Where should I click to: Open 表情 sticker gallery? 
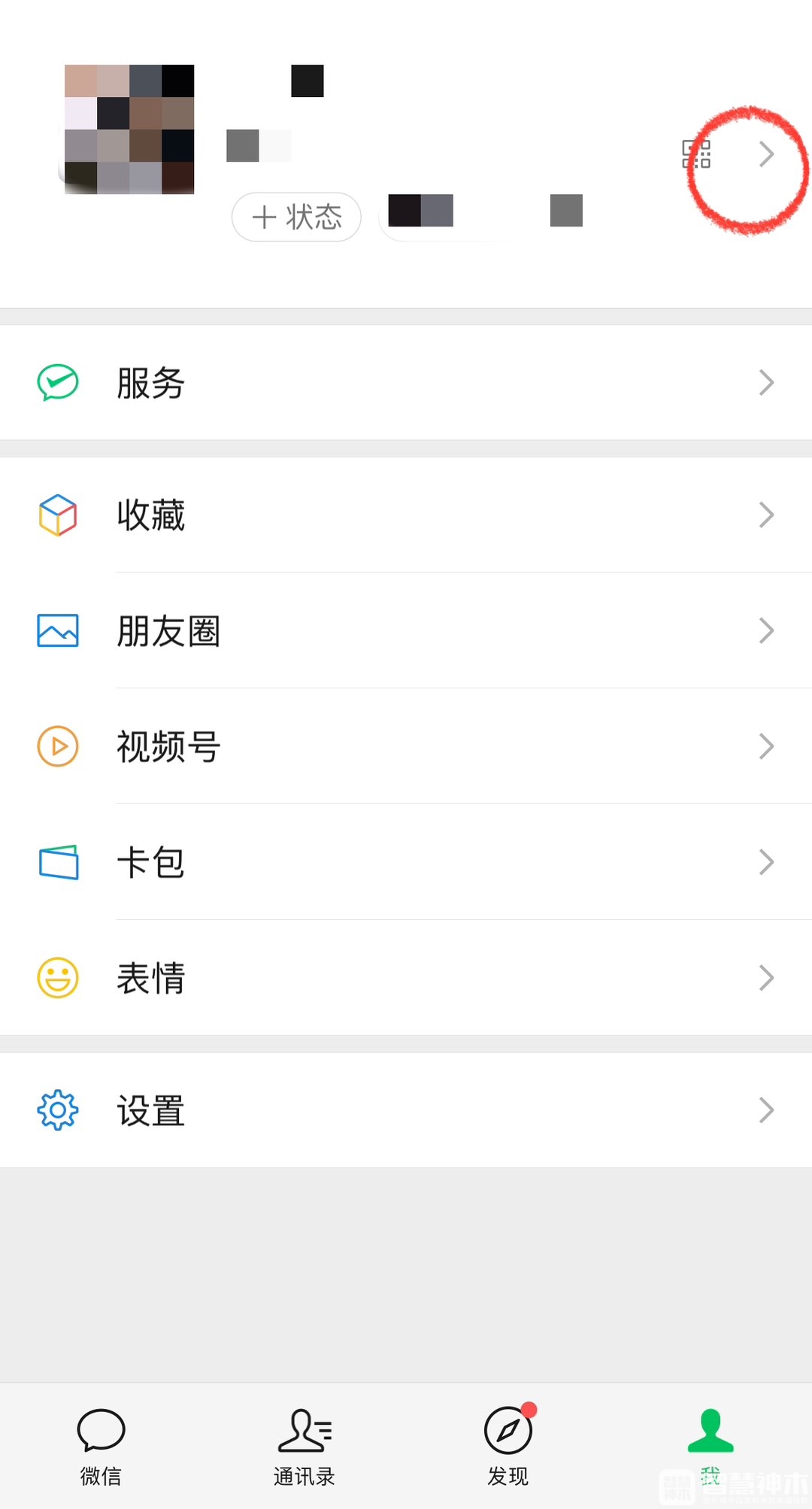tap(406, 978)
